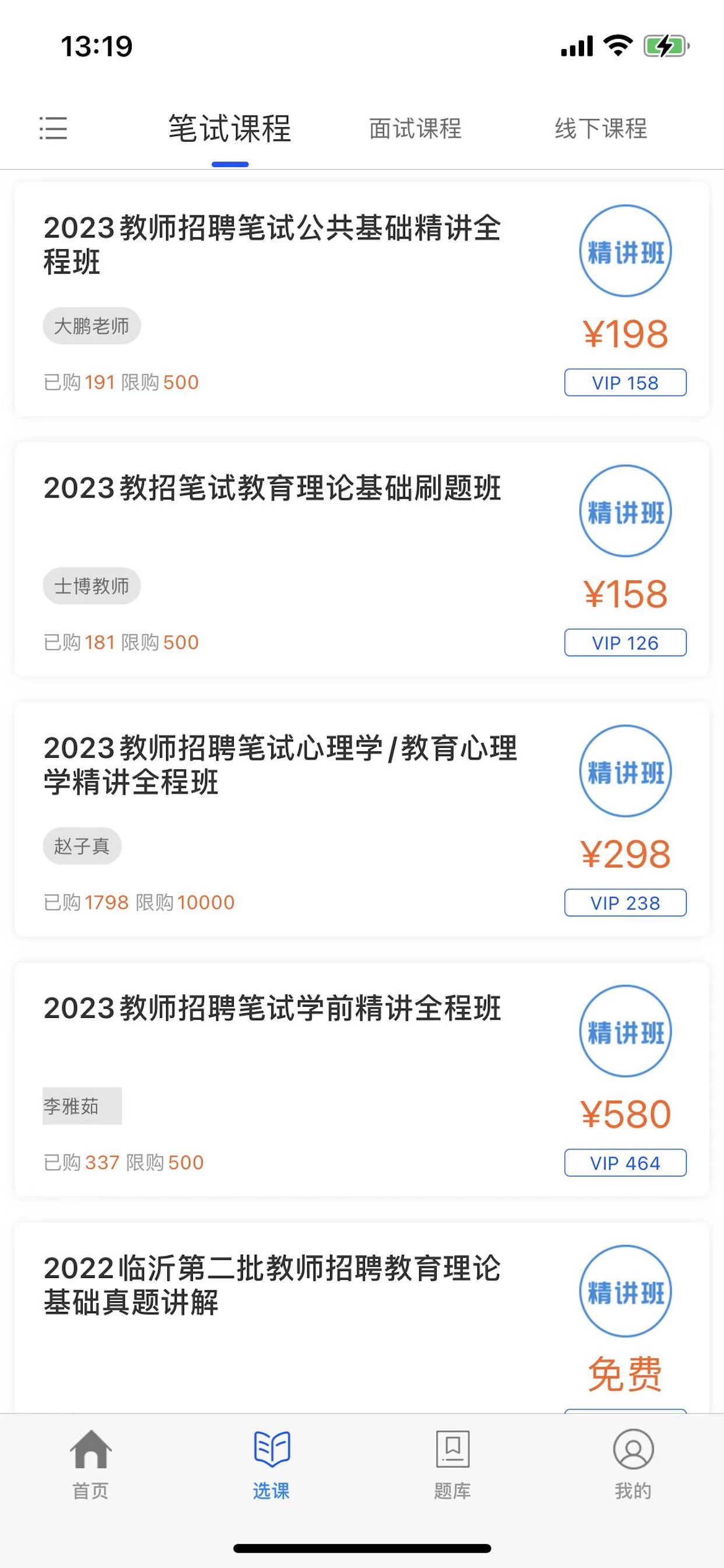The image size is (724, 1568).
Task: Go to the 我的 profile tab
Action: tap(632, 1465)
